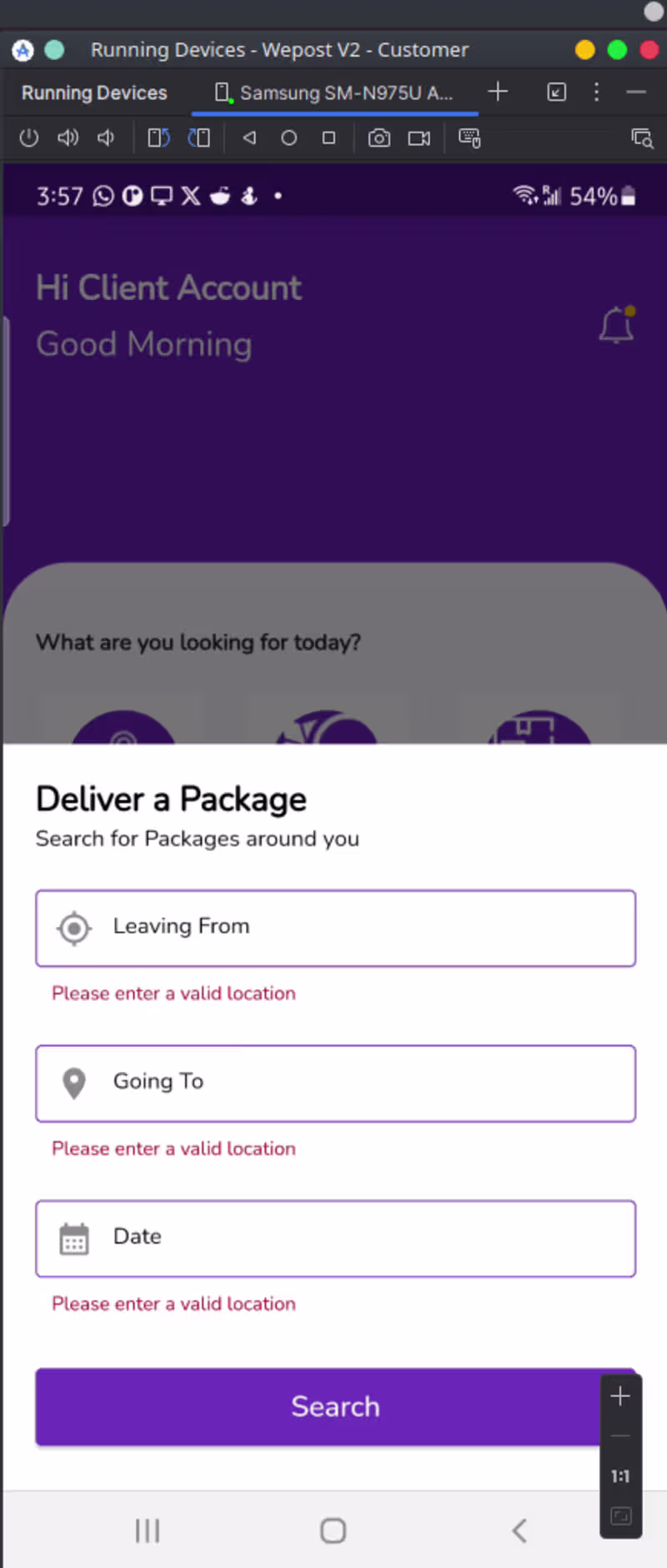Go to the home screen
Image resolution: width=667 pixels, height=1568 pixels.
click(333, 1530)
